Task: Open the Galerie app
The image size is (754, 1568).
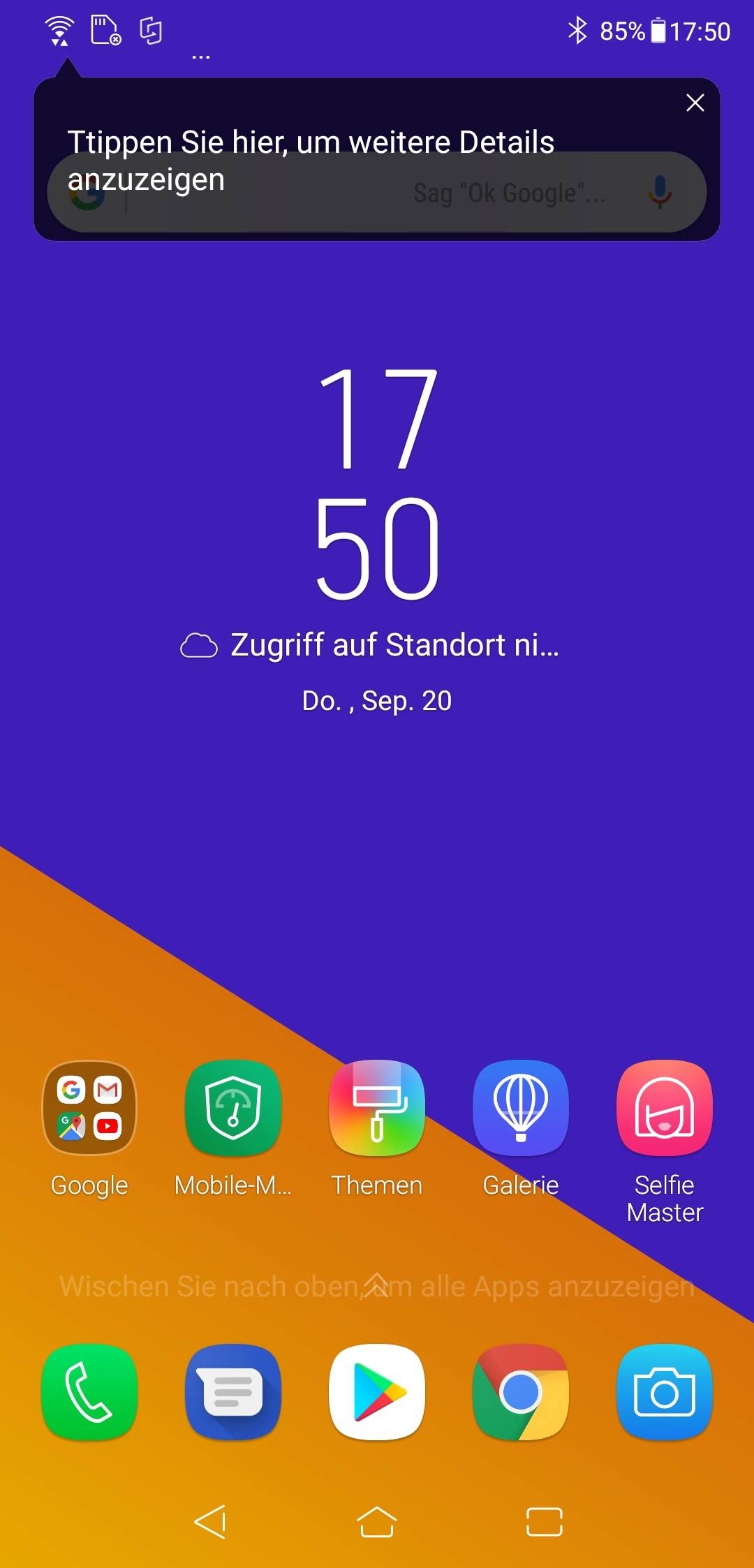Action: tap(521, 1108)
